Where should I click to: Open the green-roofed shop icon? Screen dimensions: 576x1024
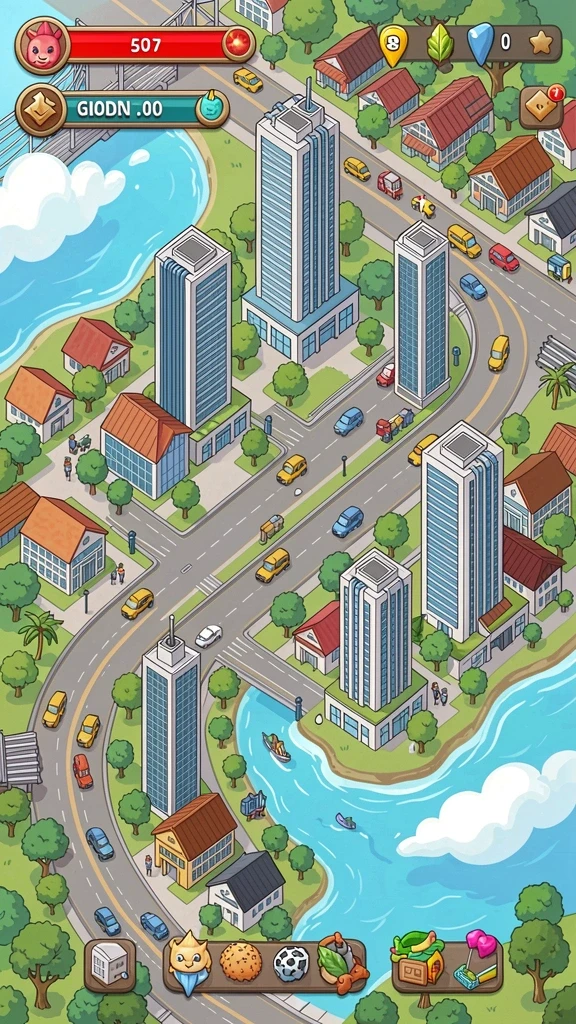(x=418, y=961)
